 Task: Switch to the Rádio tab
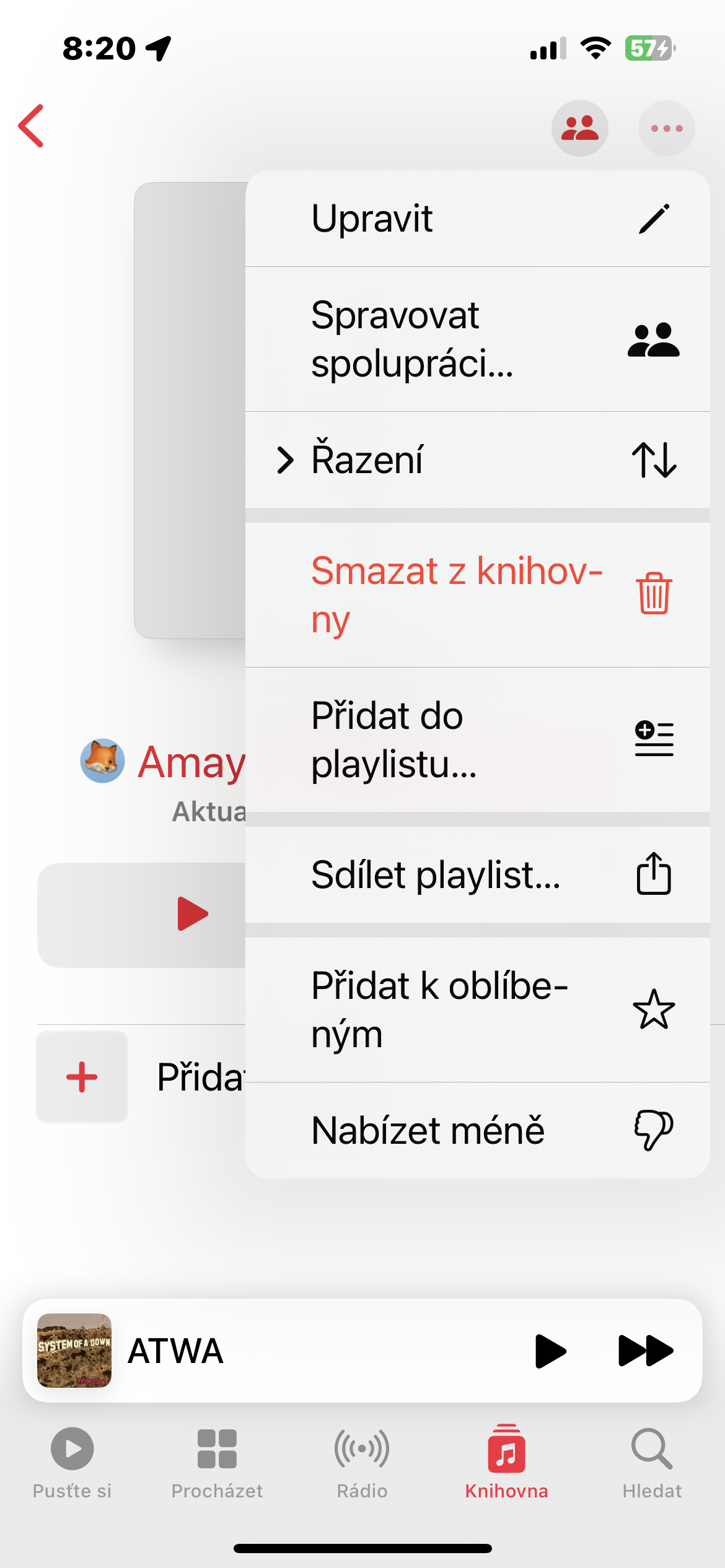pyautogui.click(x=362, y=1462)
